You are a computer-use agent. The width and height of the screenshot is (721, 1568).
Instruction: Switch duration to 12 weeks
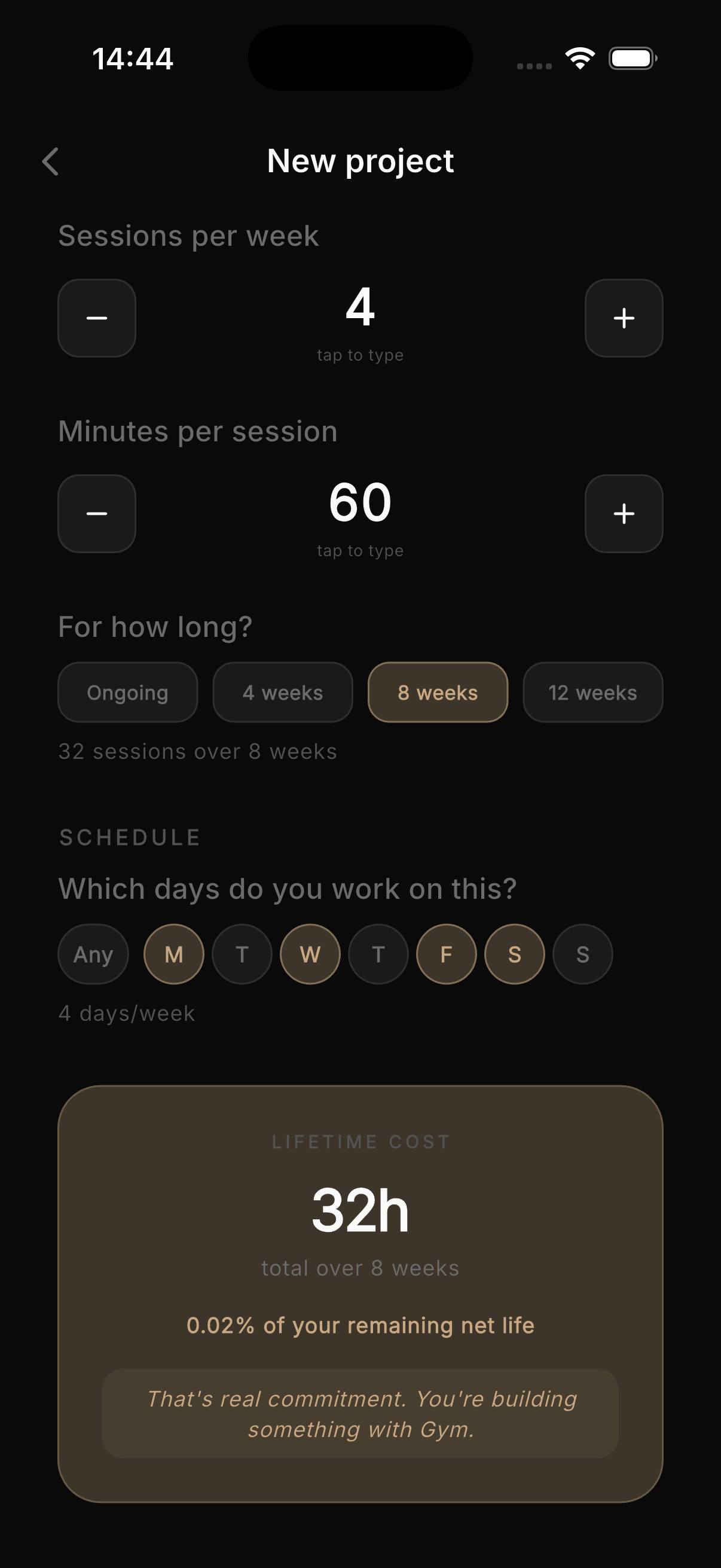point(592,692)
